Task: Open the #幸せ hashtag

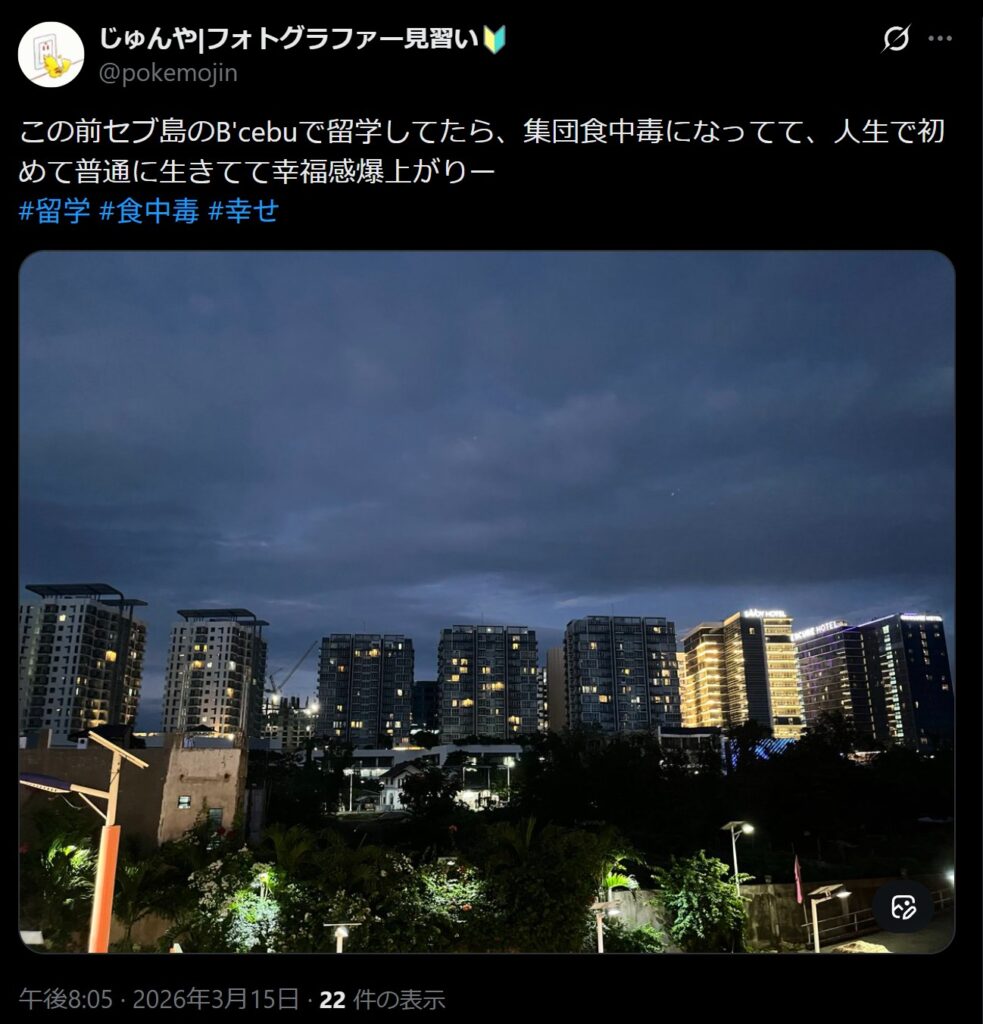Action: [243, 211]
